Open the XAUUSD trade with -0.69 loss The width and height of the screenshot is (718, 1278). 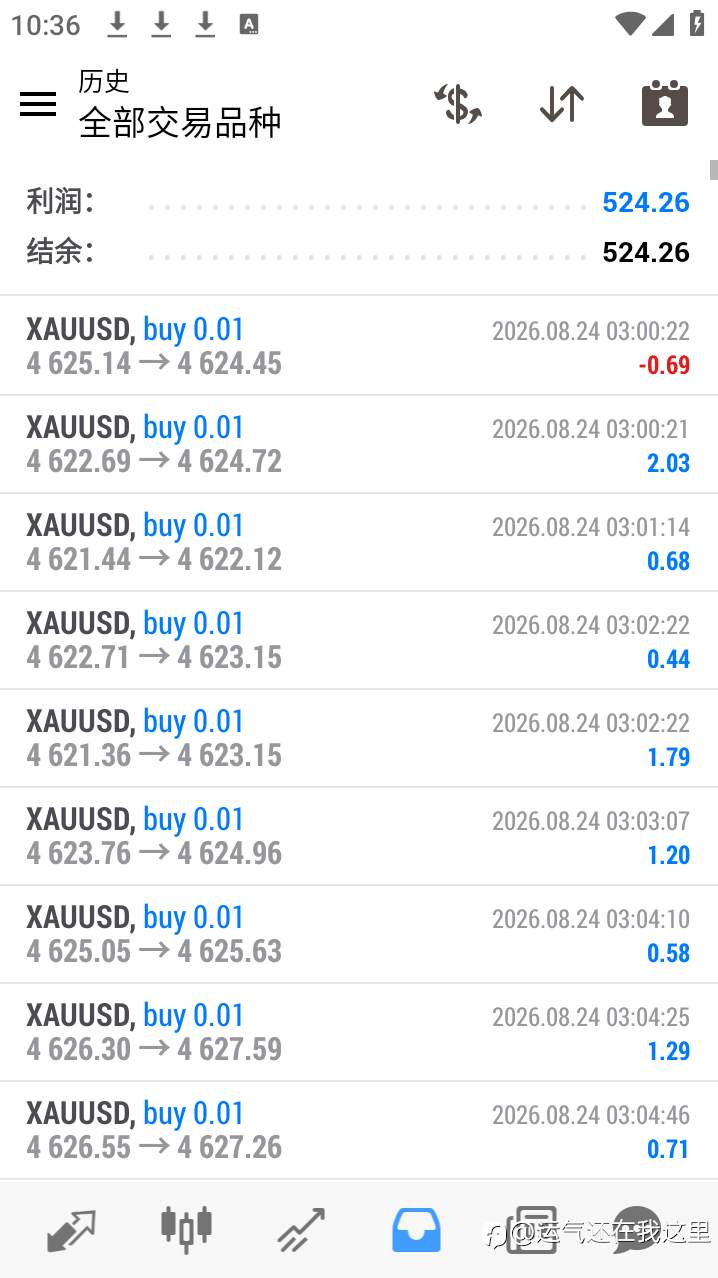(359, 346)
